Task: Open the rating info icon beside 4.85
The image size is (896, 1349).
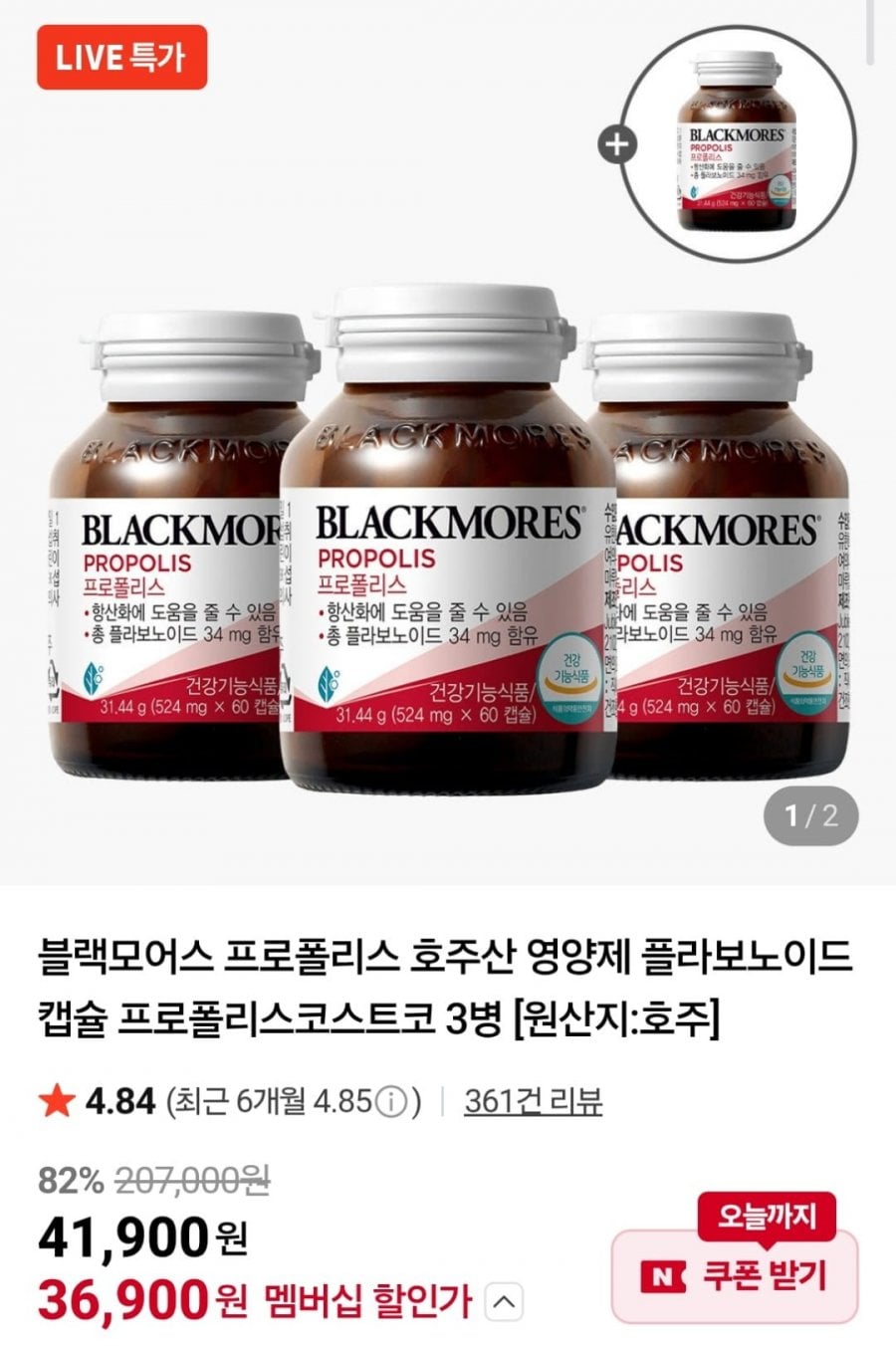Action: pos(393,1102)
